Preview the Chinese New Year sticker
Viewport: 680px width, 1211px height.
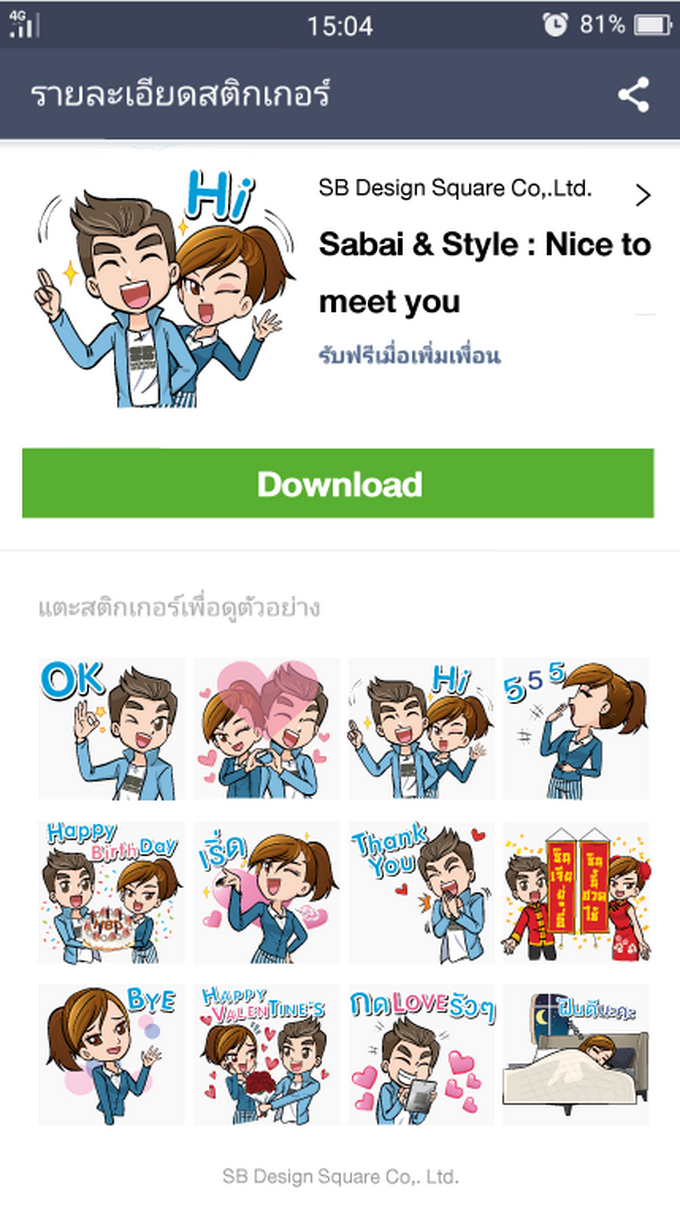point(576,892)
